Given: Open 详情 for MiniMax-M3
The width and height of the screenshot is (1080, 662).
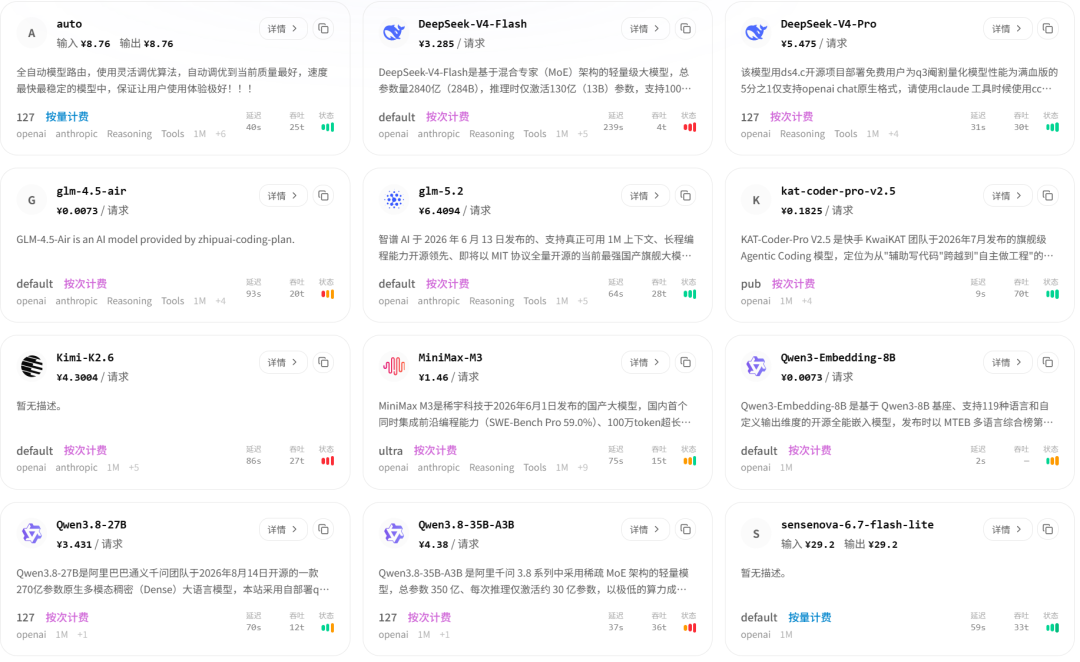Looking at the screenshot, I should (x=645, y=362).
